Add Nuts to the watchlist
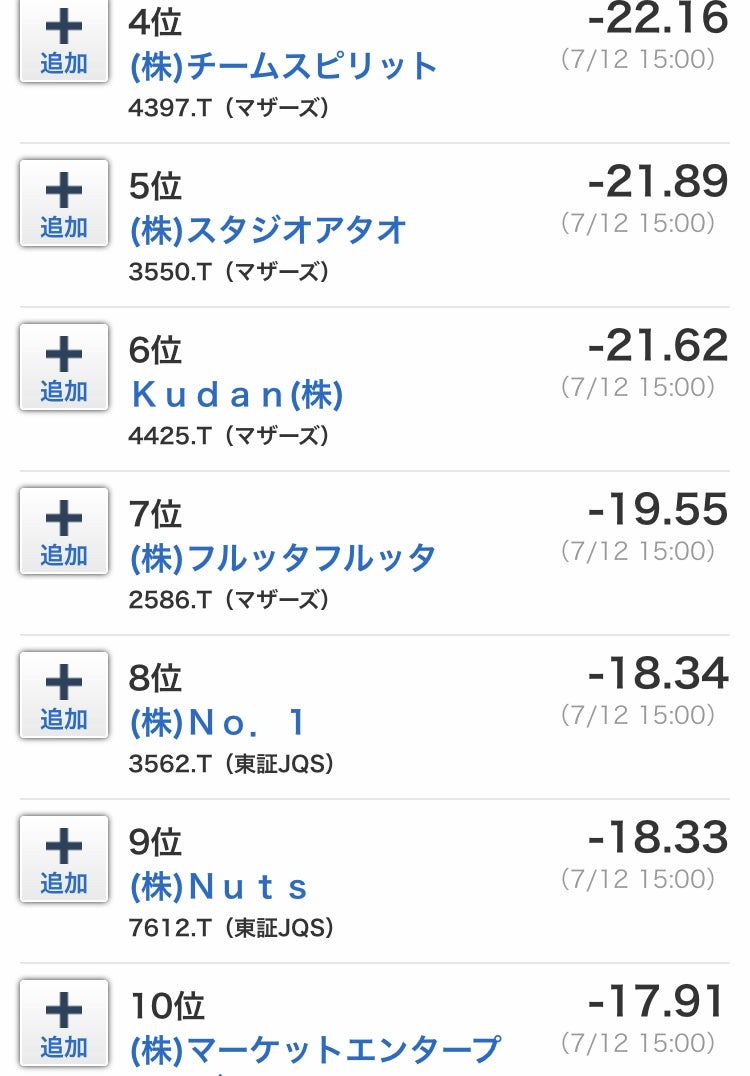Viewport: 750px width, 1076px height. (64, 859)
